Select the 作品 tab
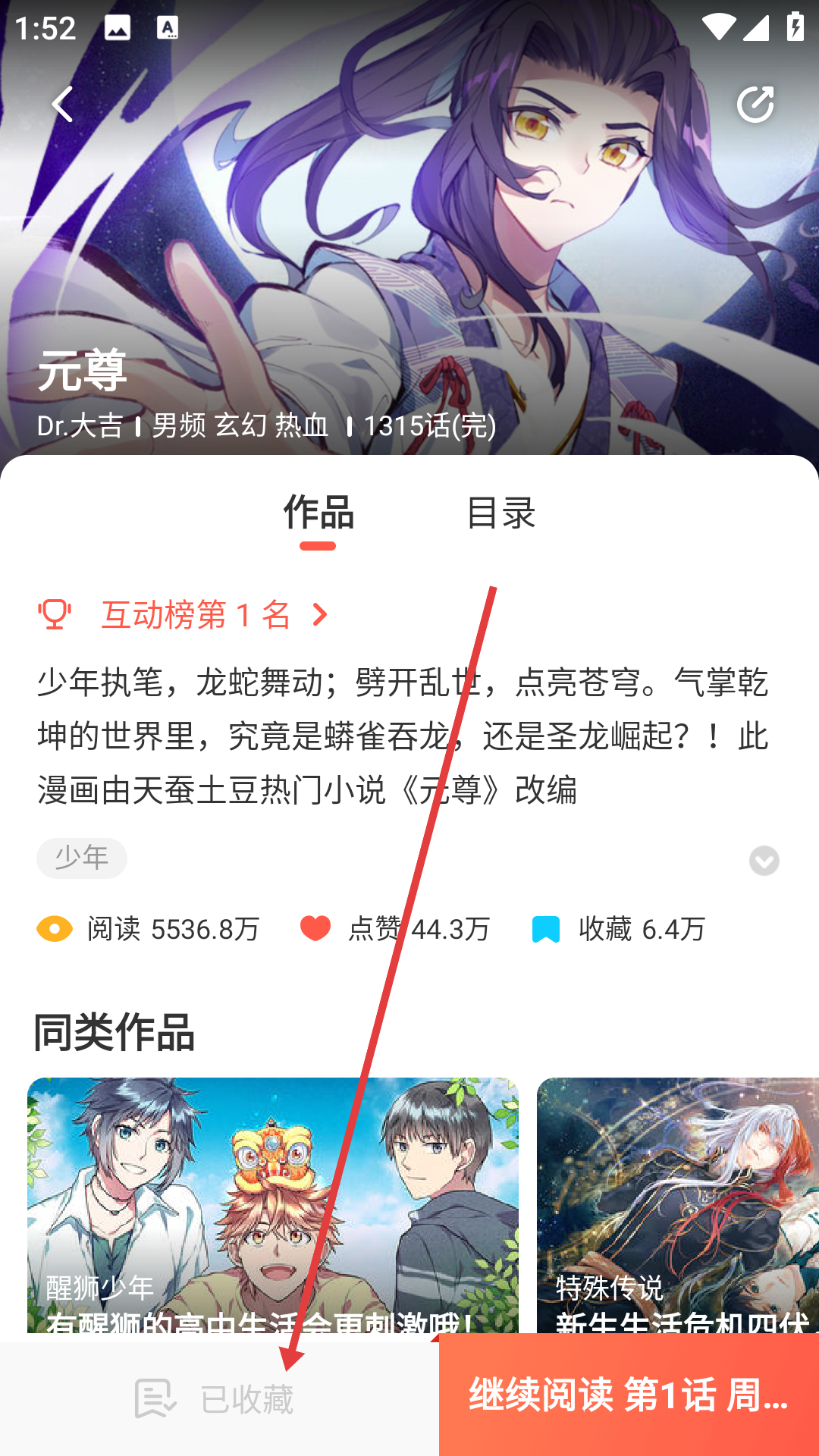 (x=318, y=513)
